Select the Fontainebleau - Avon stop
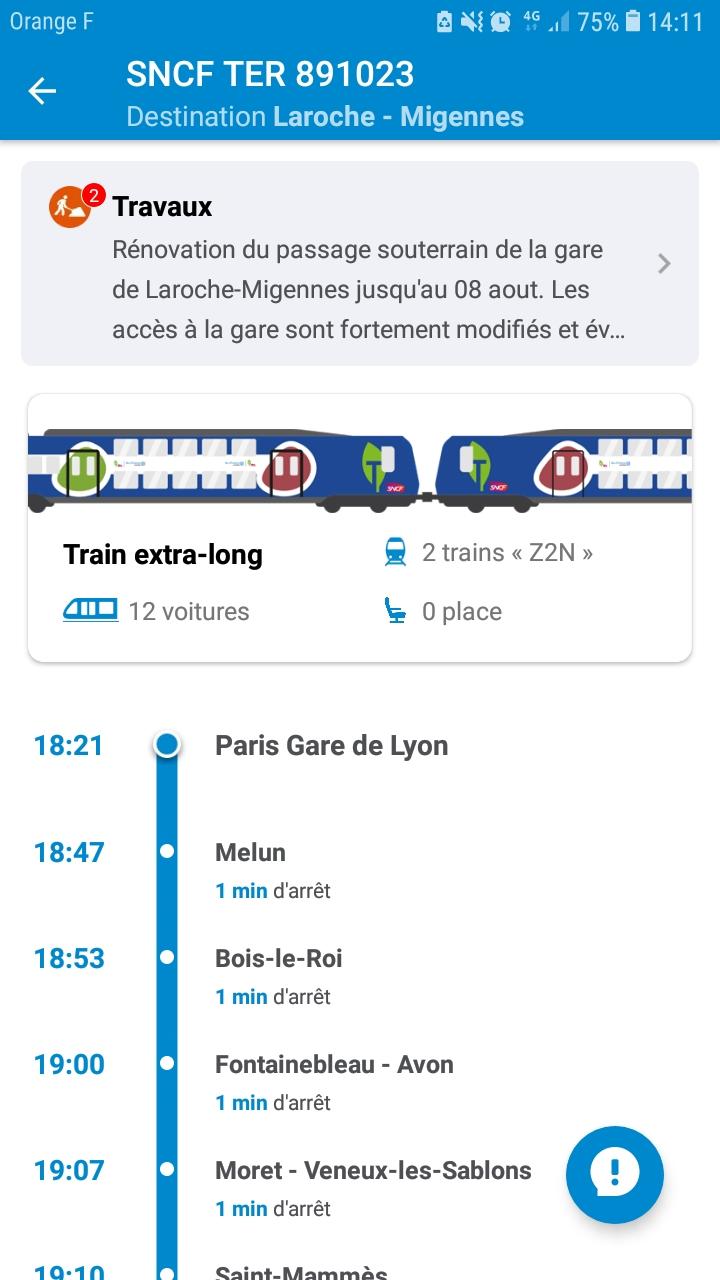This screenshot has width=720, height=1280. [x=360, y=1082]
